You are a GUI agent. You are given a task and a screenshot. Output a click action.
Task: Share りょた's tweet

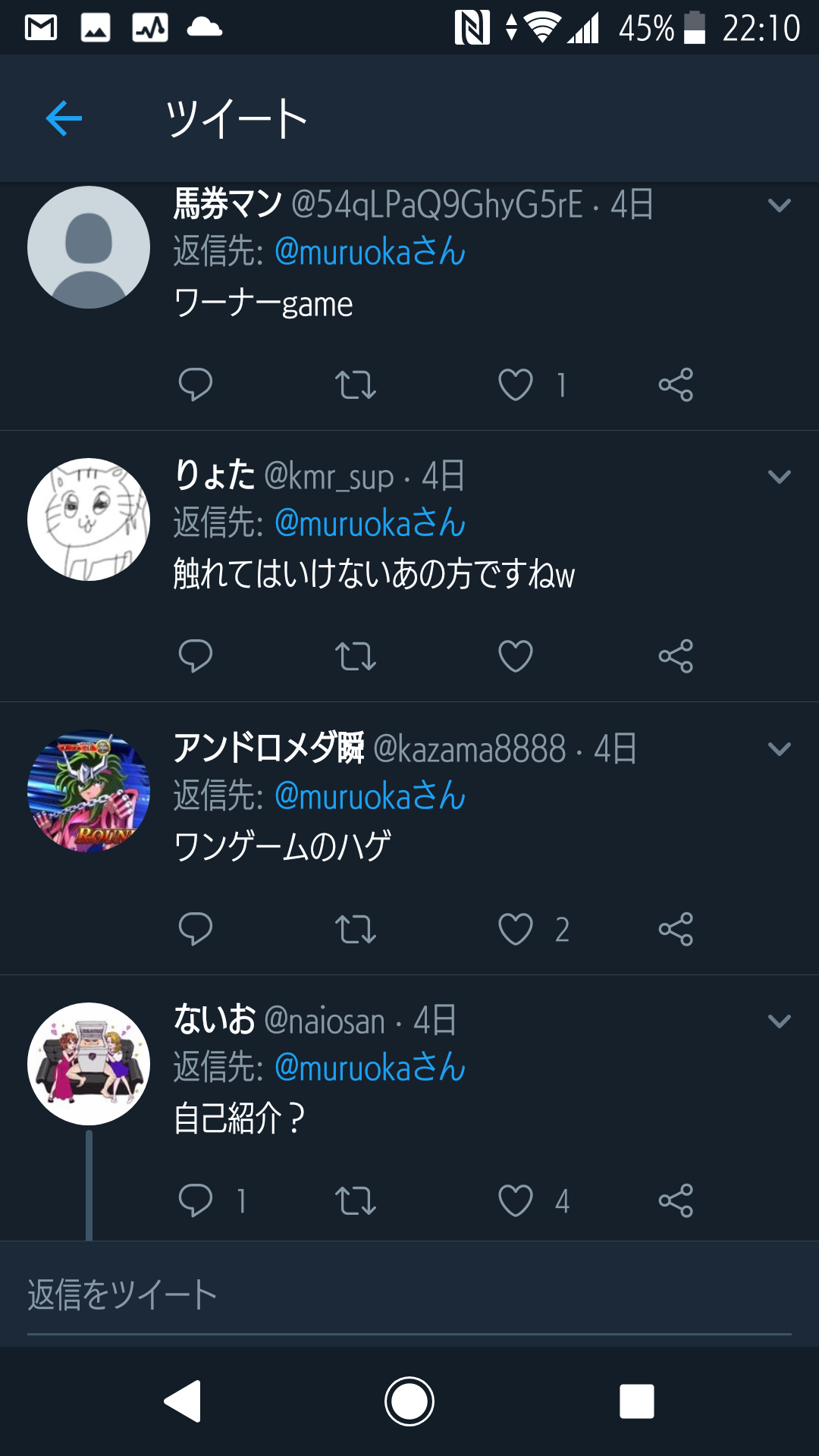point(676,656)
